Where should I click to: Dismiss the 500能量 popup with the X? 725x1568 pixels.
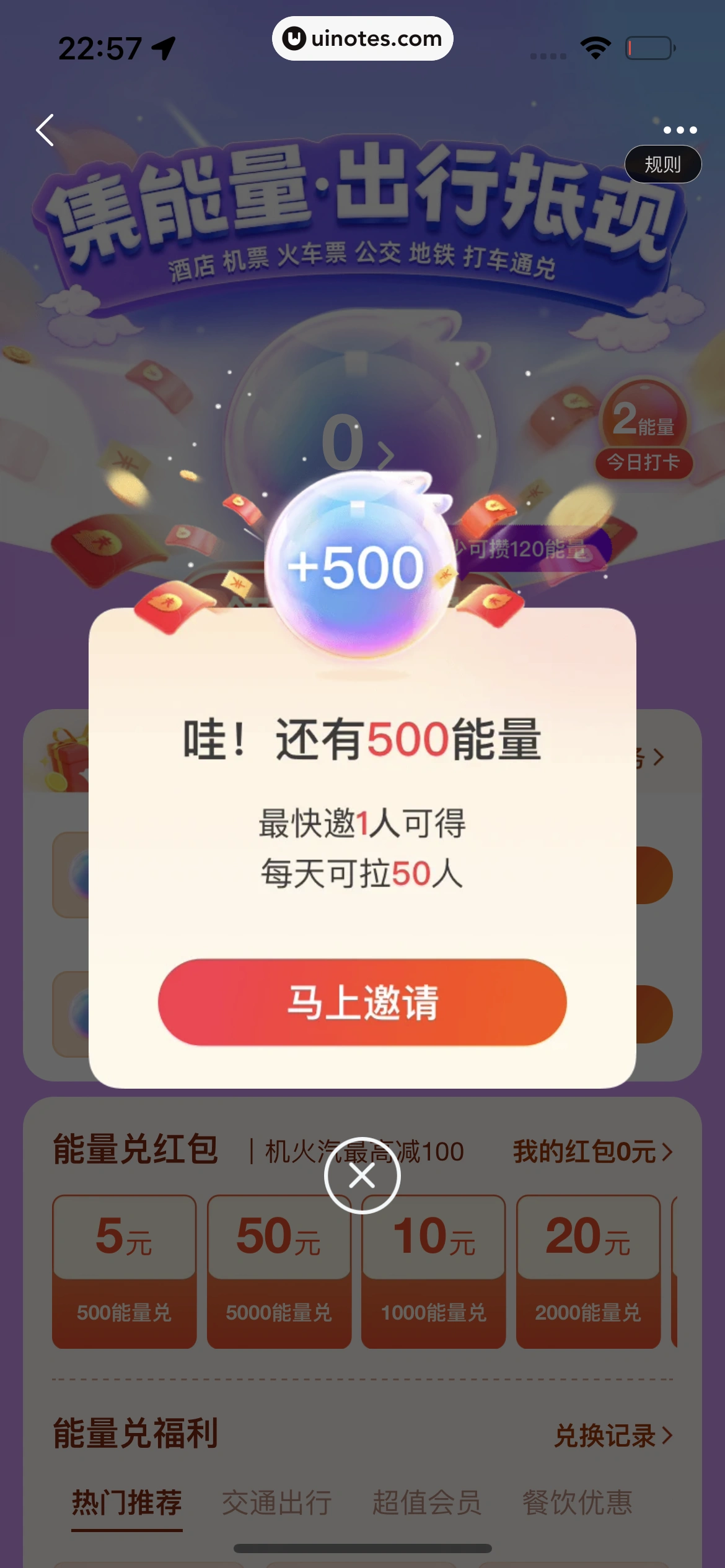pyautogui.click(x=362, y=1175)
